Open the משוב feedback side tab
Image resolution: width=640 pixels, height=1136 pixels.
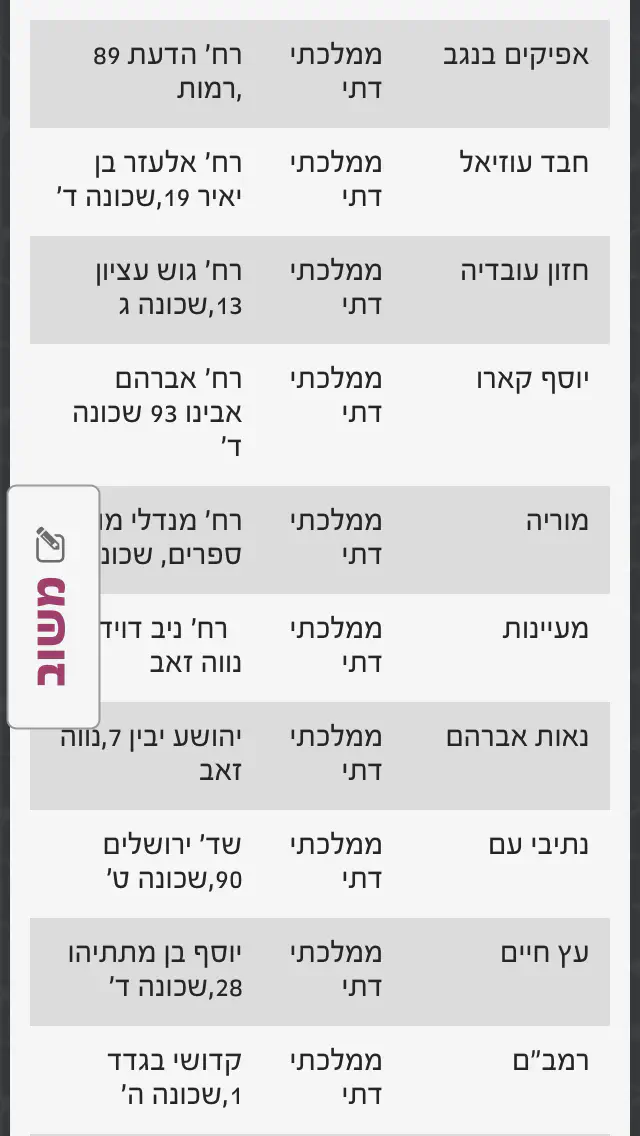tap(53, 607)
